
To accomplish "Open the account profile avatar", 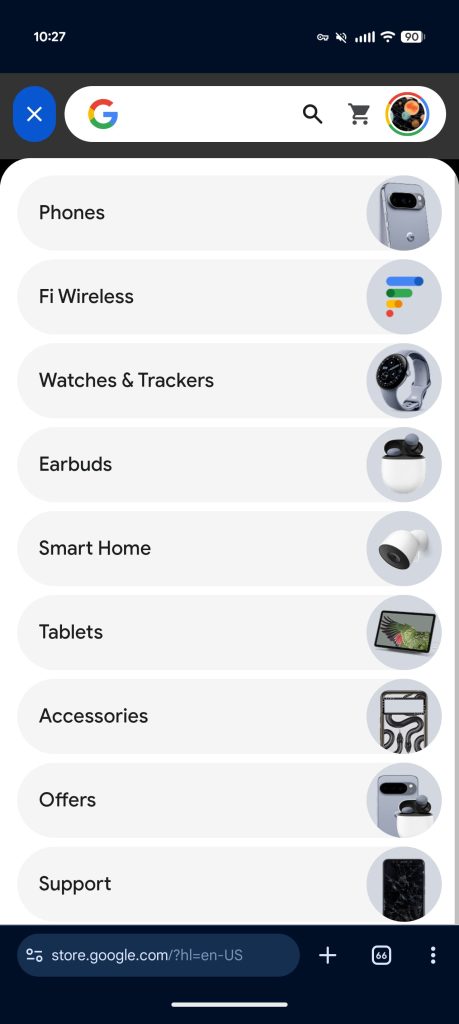I will (407, 114).
